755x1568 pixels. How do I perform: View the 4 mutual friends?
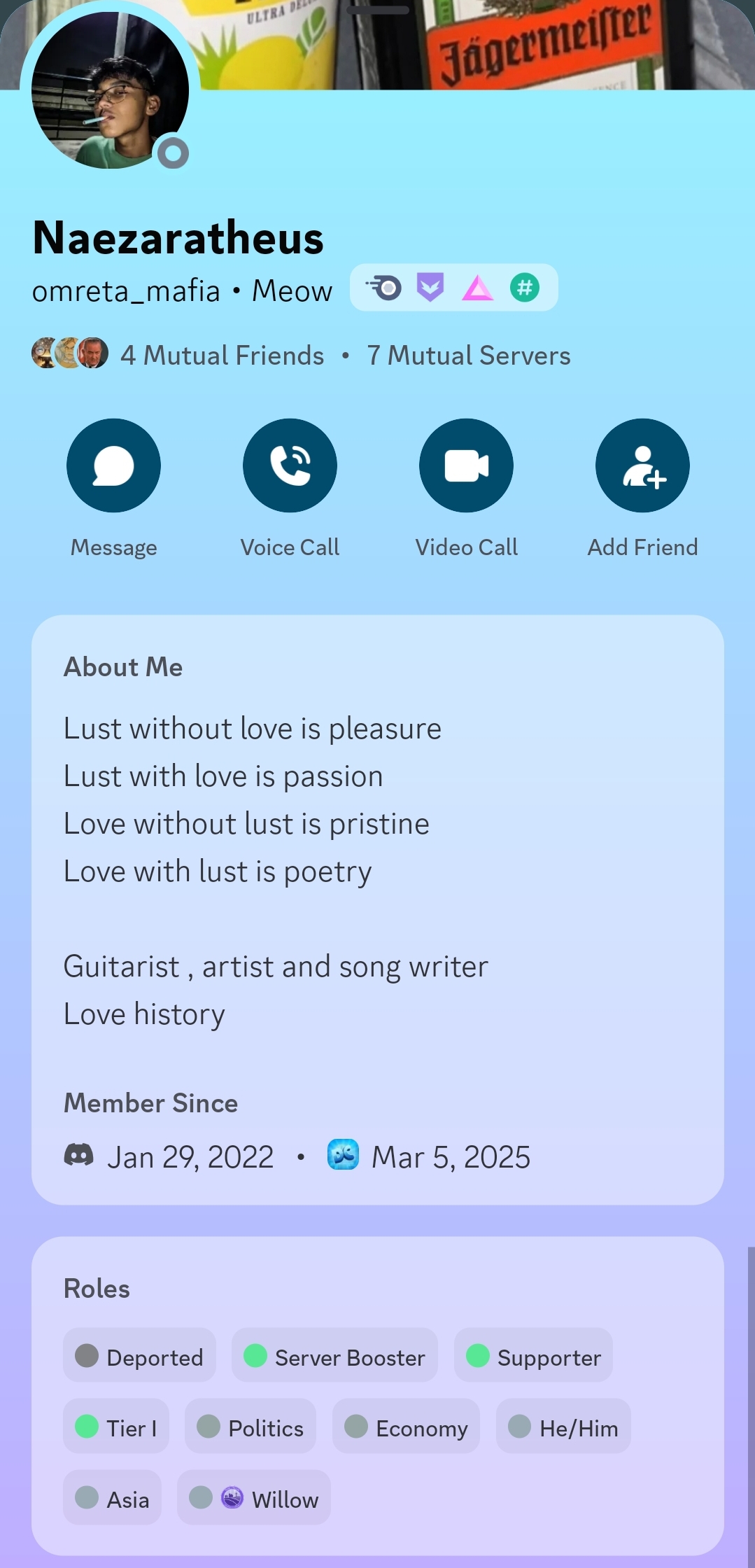[x=221, y=356]
